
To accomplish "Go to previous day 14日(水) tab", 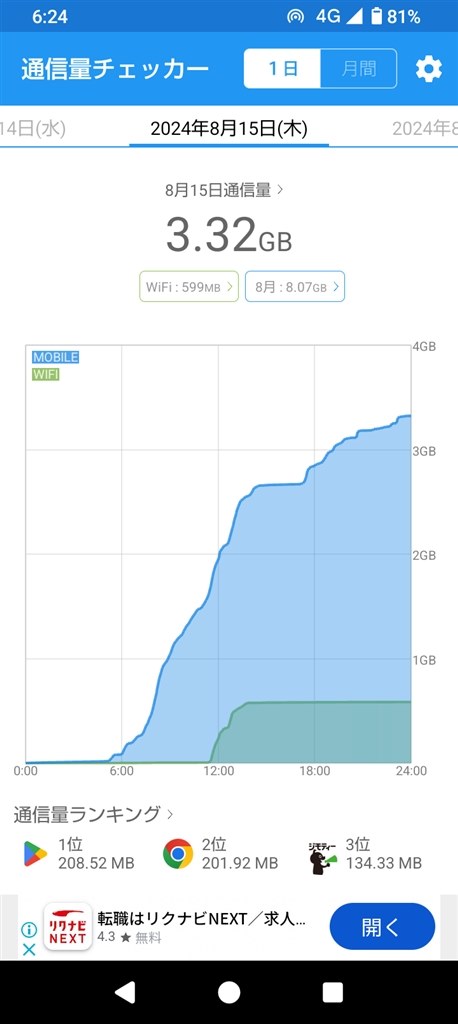I will click(33, 129).
